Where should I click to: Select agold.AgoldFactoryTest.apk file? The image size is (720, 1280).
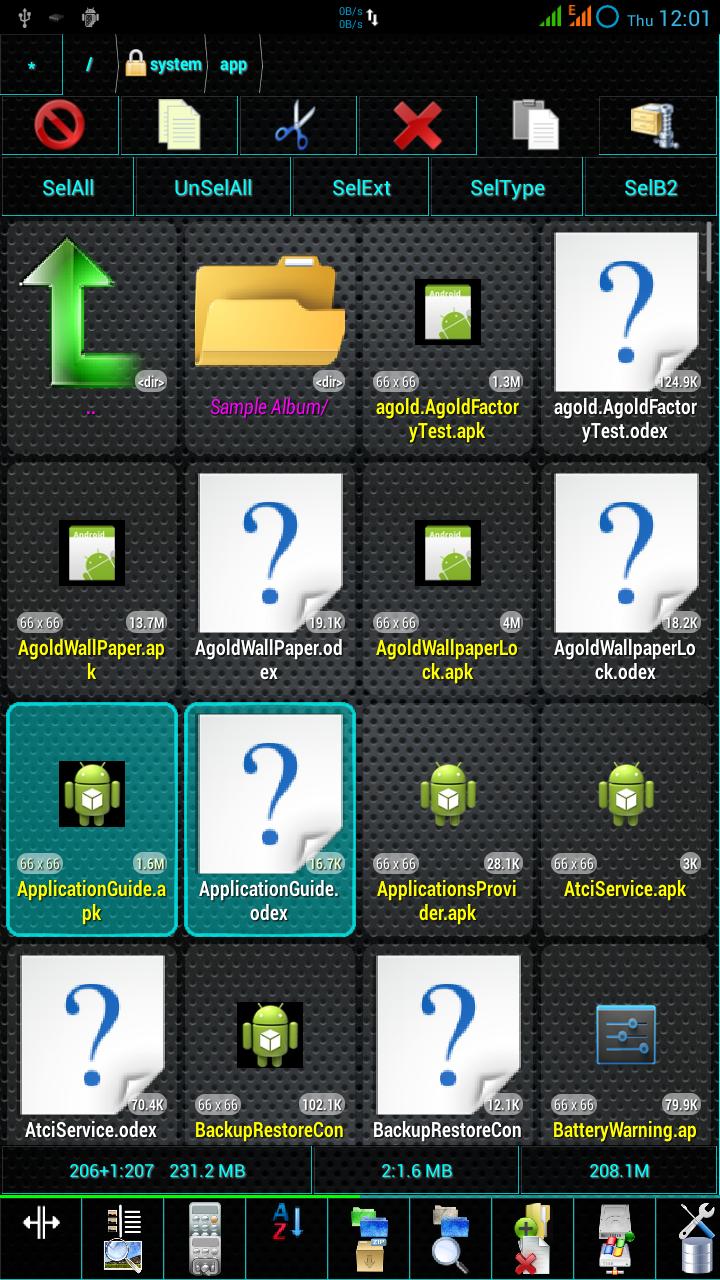[447, 330]
